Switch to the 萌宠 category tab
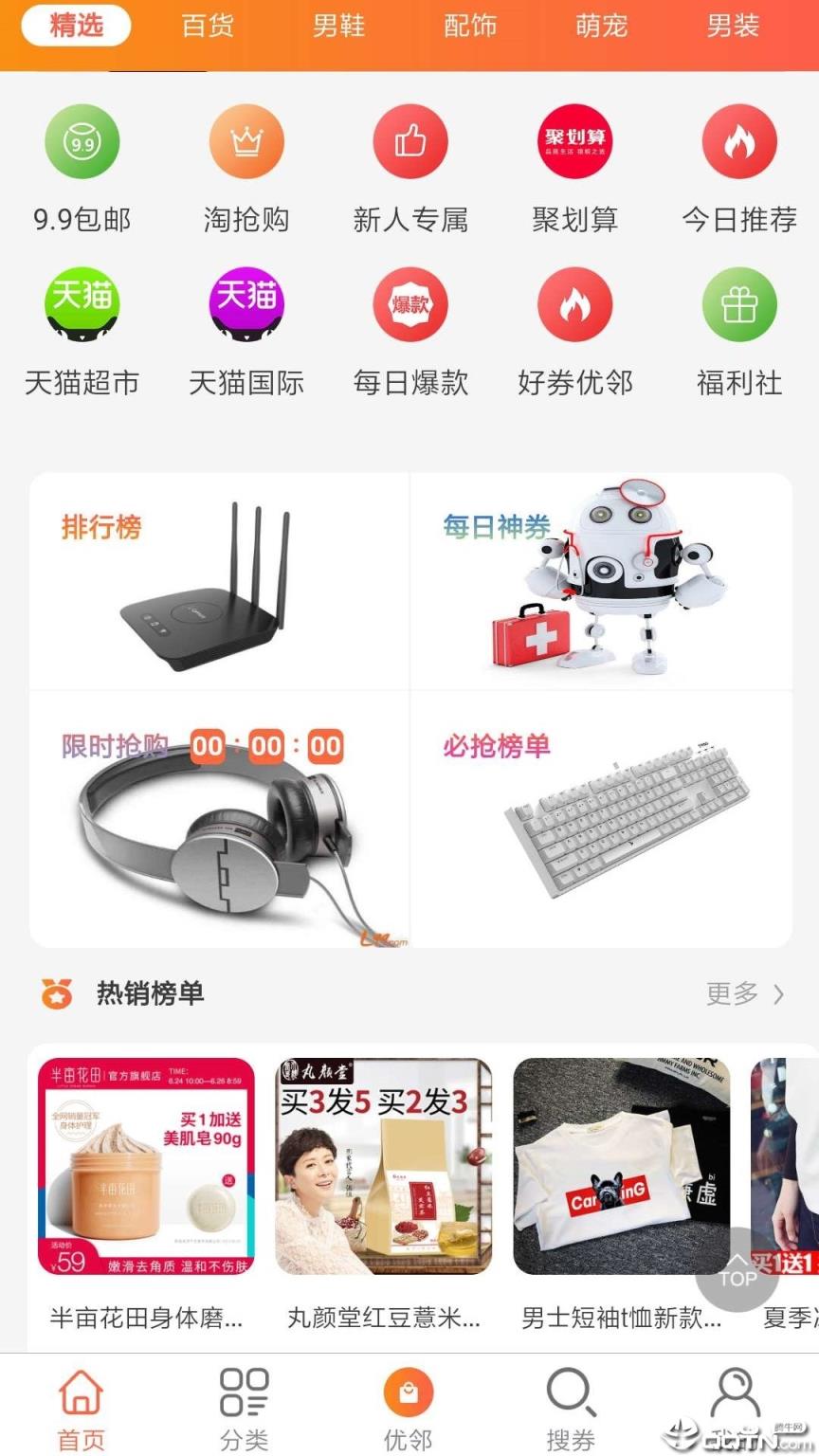Image resolution: width=819 pixels, height=1456 pixels. click(600, 27)
